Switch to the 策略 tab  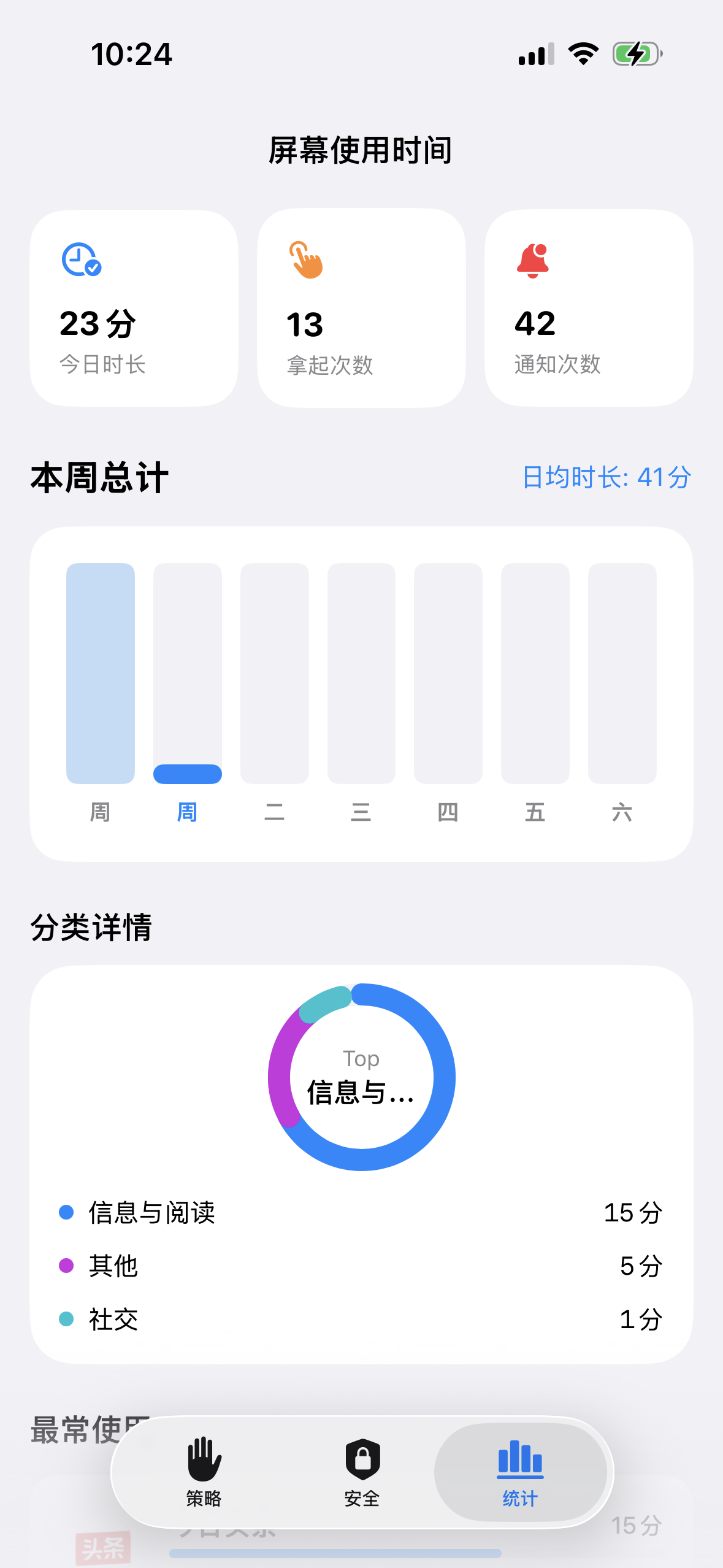(204, 1472)
